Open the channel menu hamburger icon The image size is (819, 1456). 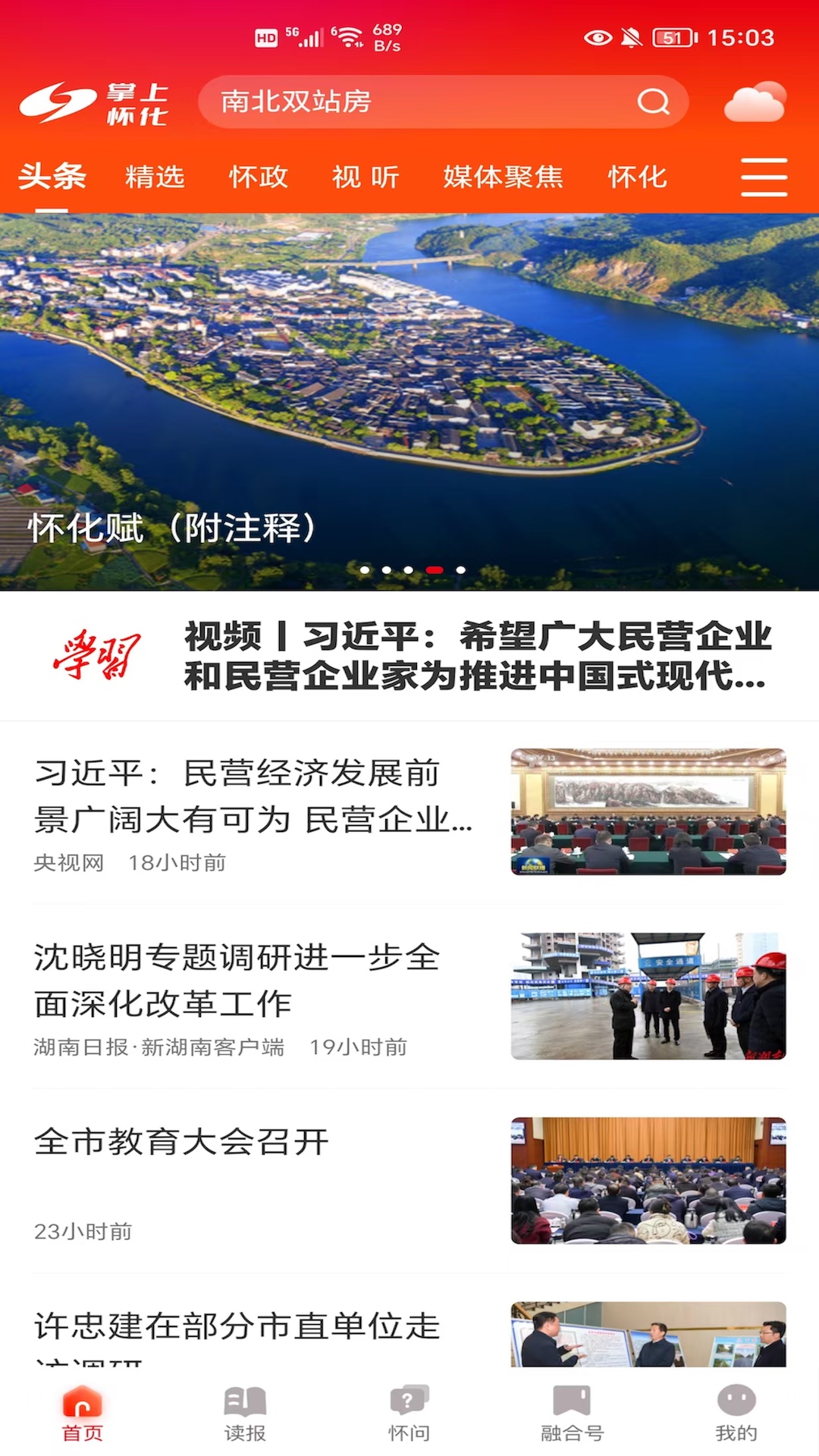(764, 177)
